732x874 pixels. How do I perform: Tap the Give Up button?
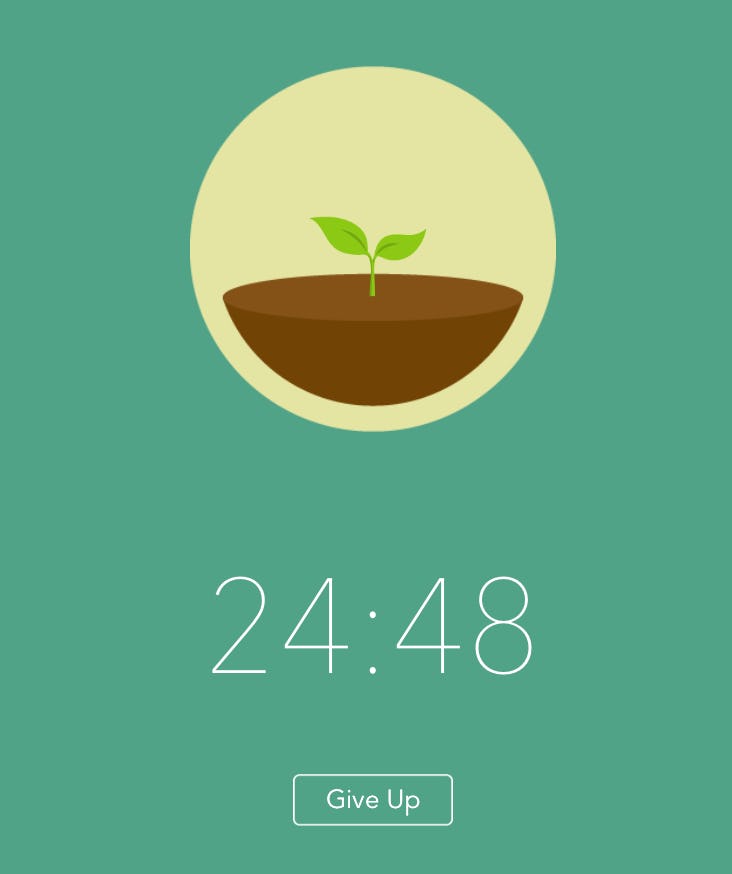pos(372,800)
